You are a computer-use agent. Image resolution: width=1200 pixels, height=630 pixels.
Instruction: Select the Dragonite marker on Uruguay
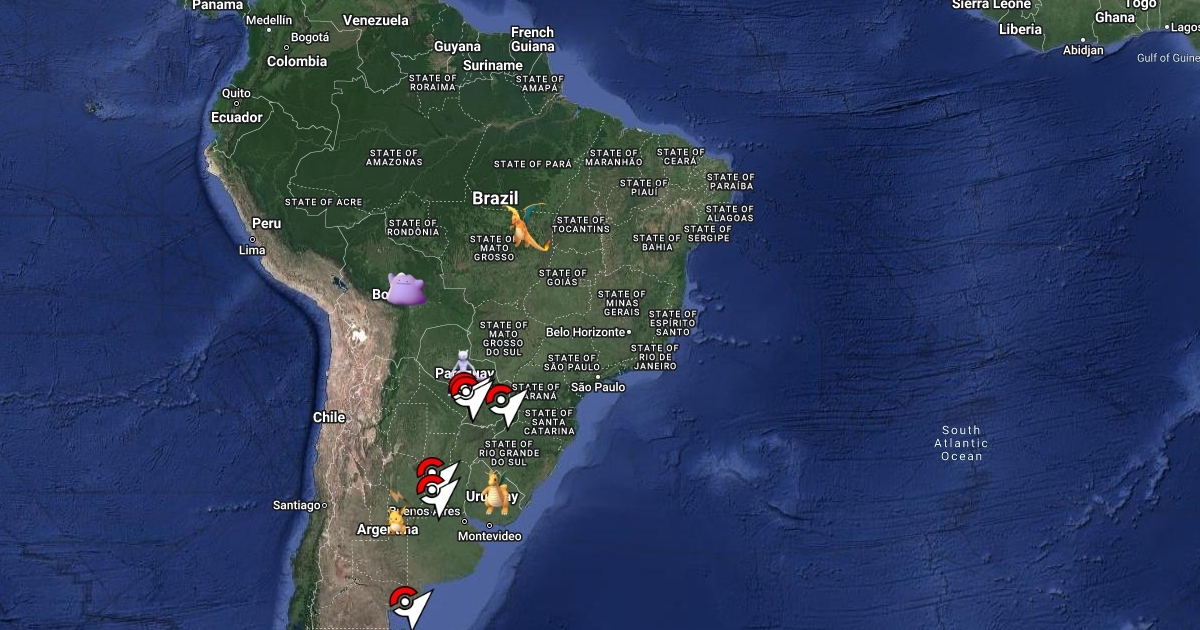(497, 493)
